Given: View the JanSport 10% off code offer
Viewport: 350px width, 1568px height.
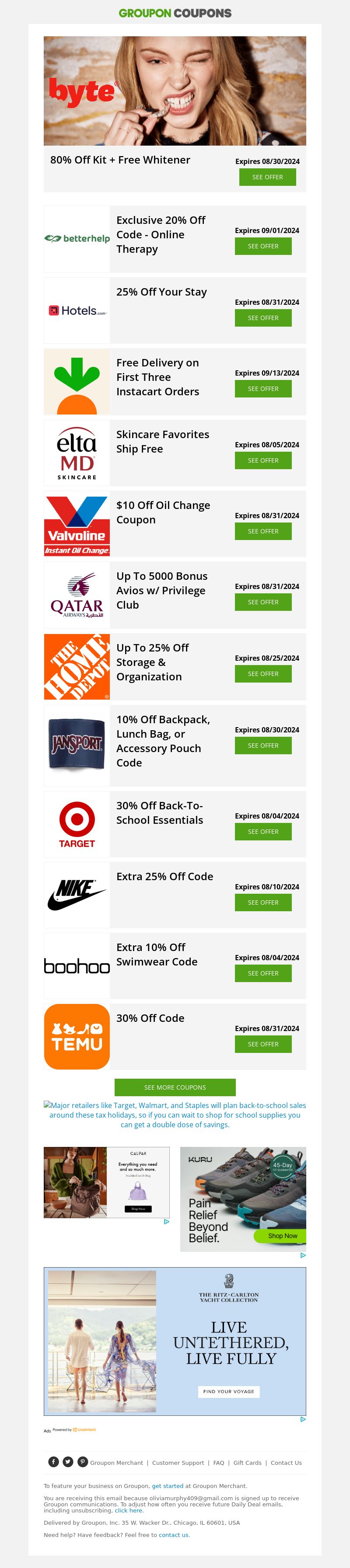Looking at the screenshot, I should 263,746.
